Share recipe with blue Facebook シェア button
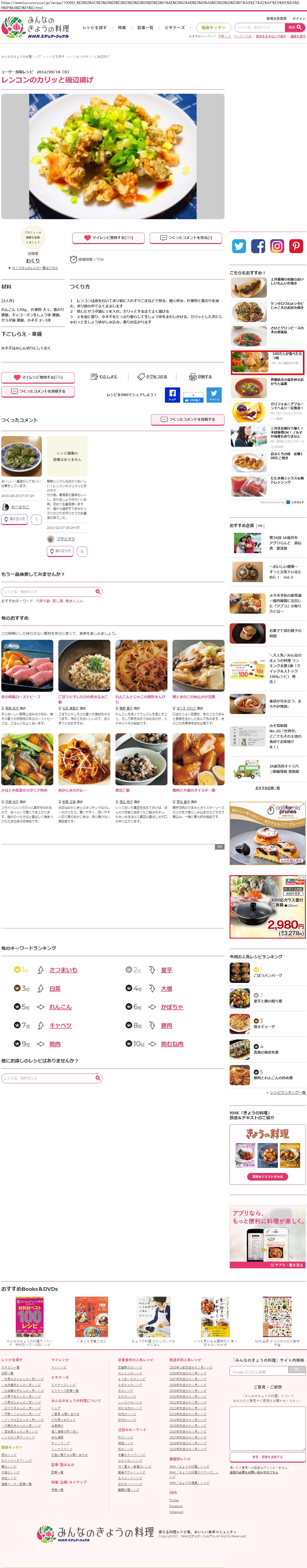The height and width of the screenshot is (1568, 307). (x=172, y=395)
